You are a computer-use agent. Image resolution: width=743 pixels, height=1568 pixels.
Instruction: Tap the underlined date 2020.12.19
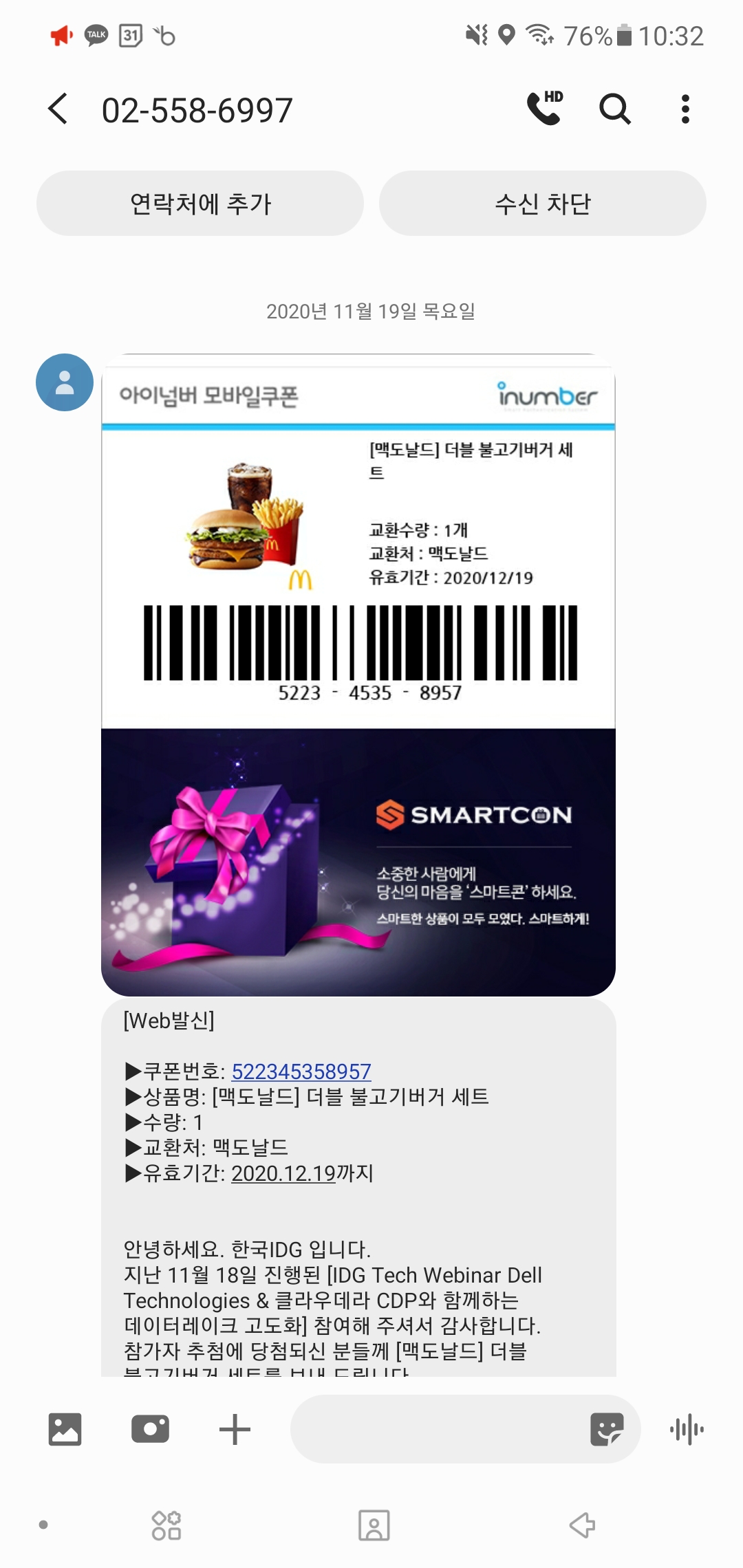(x=283, y=1173)
